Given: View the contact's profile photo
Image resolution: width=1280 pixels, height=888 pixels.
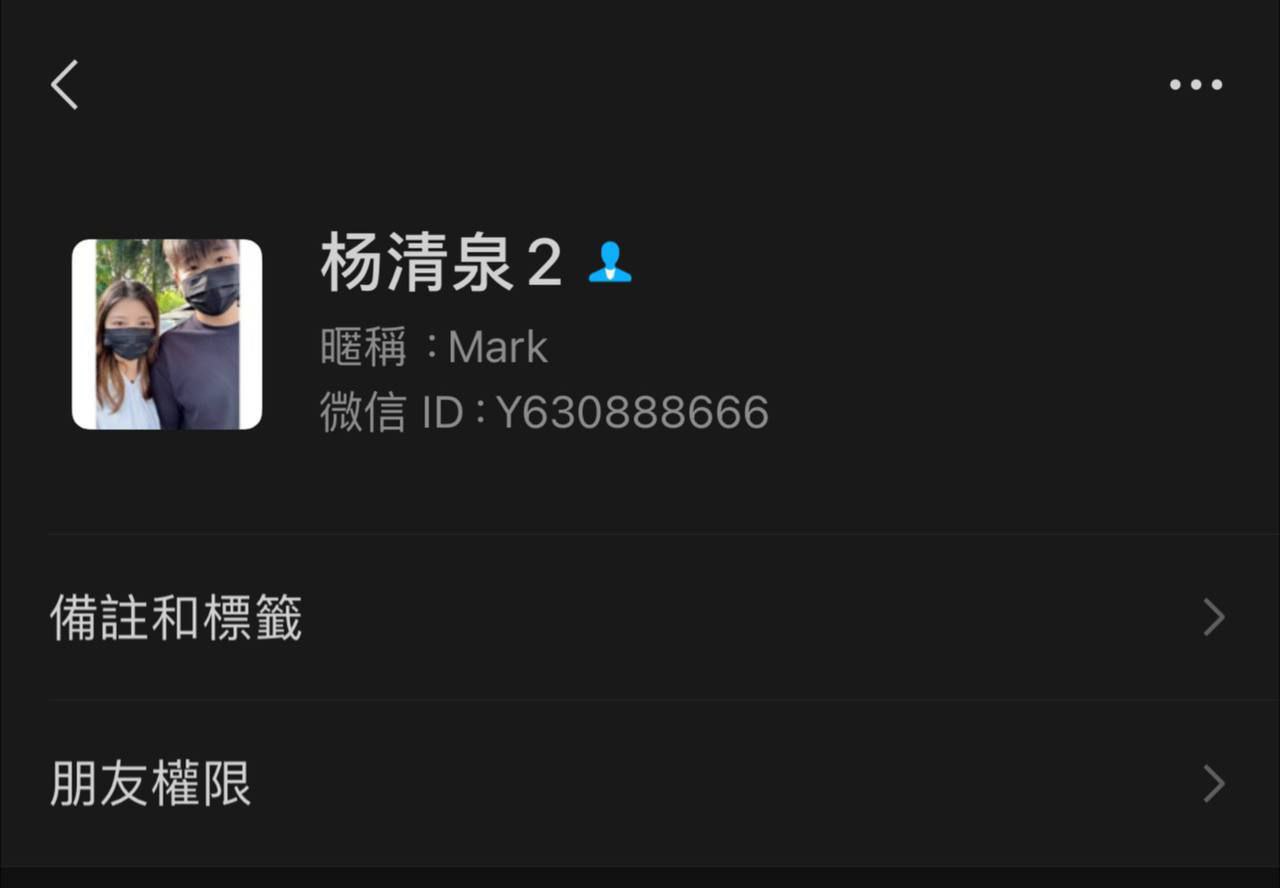Looking at the screenshot, I should pyautogui.click(x=167, y=334).
